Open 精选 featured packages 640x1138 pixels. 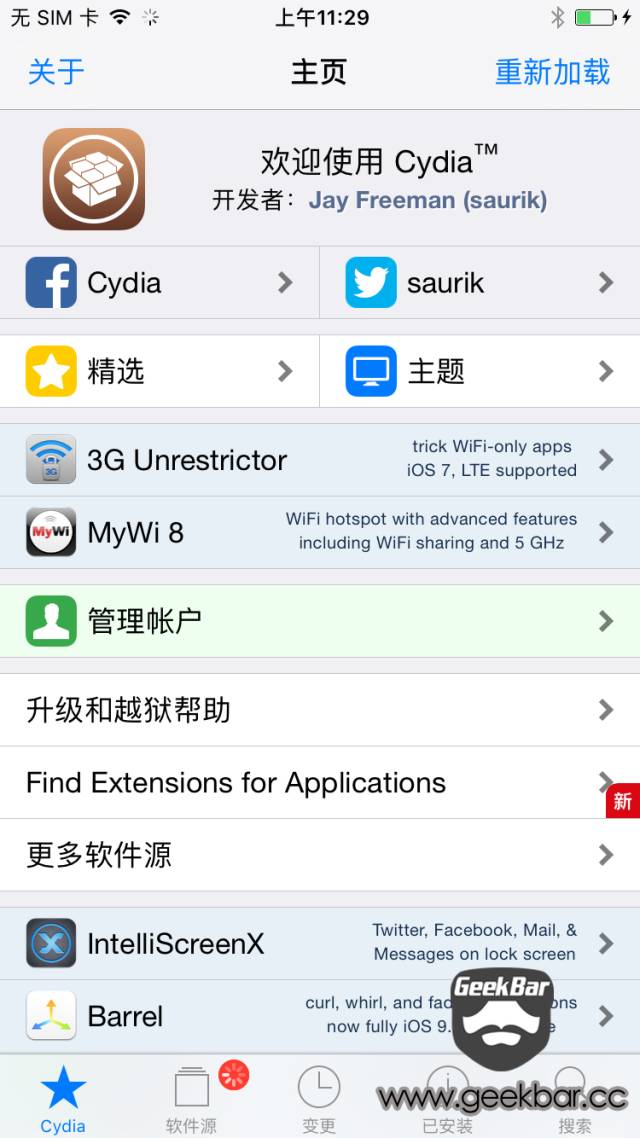tap(160, 372)
